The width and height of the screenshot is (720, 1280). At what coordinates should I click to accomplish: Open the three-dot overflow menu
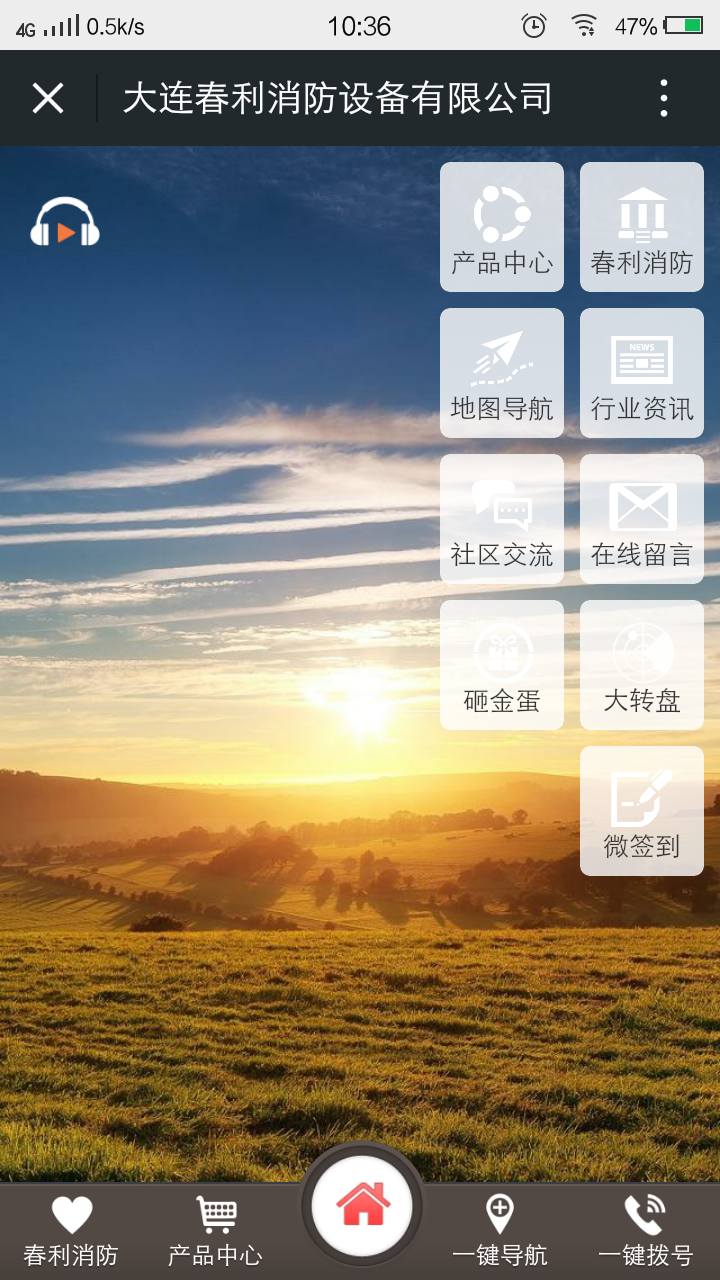click(663, 98)
